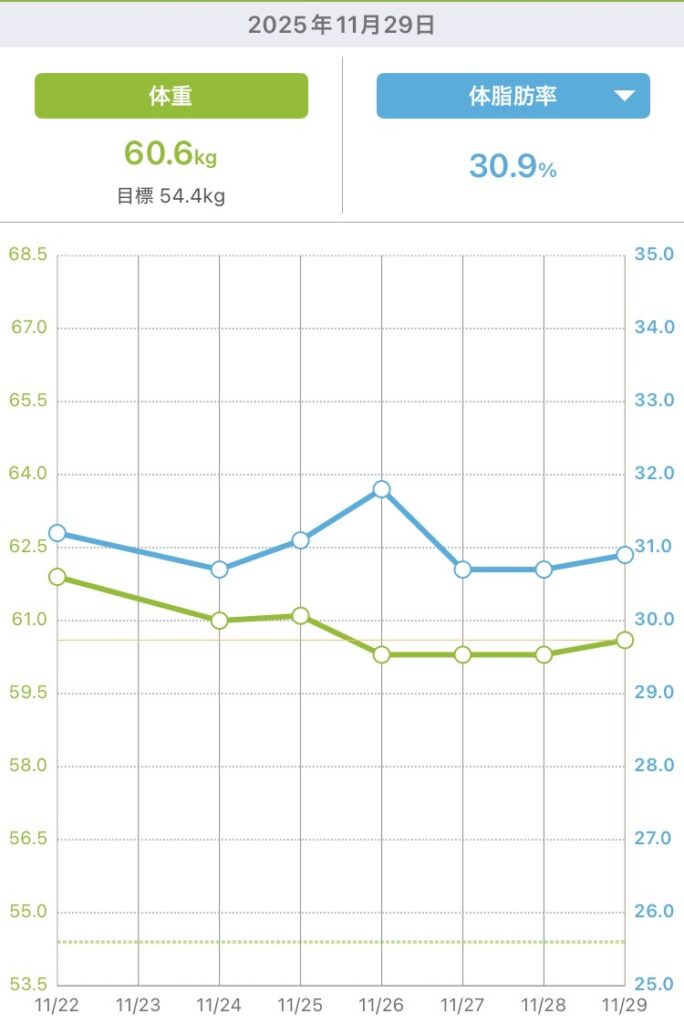
Task: Select the body fat data point on 11/26
Action: [381, 489]
